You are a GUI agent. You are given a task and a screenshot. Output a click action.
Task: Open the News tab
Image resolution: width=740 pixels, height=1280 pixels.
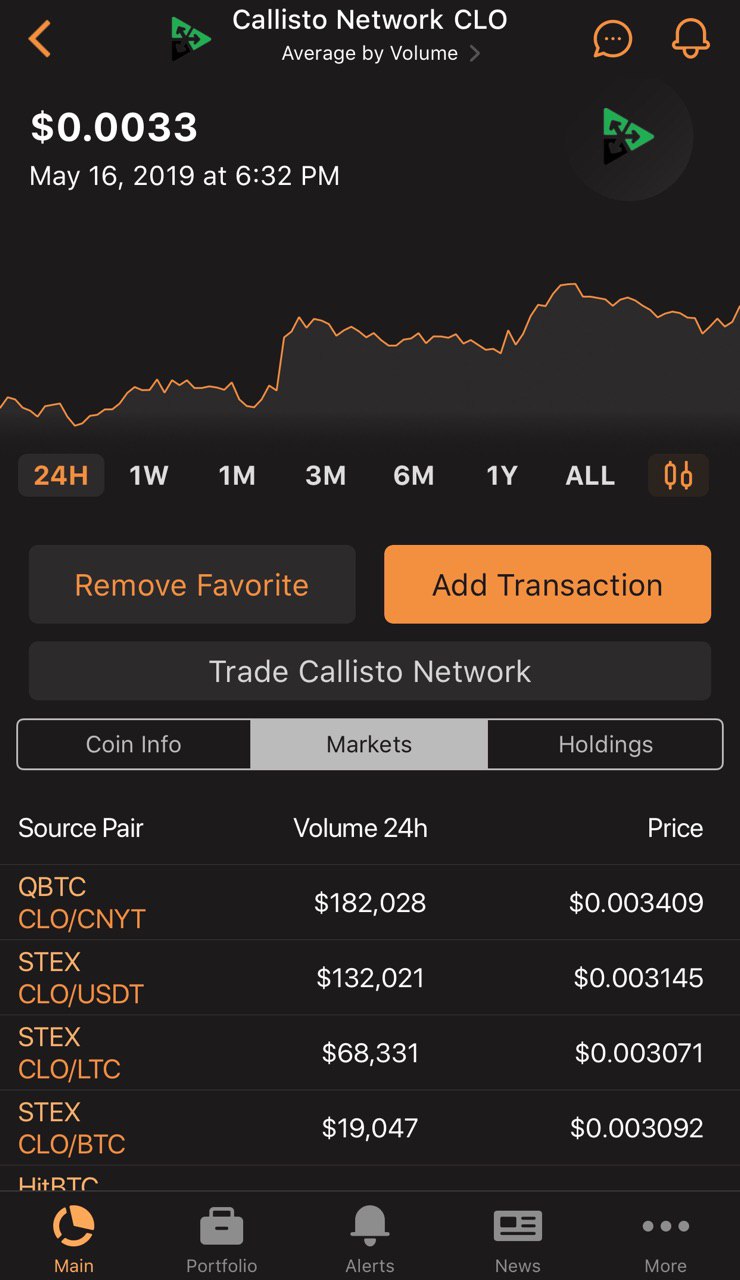pyautogui.click(x=518, y=1239)
